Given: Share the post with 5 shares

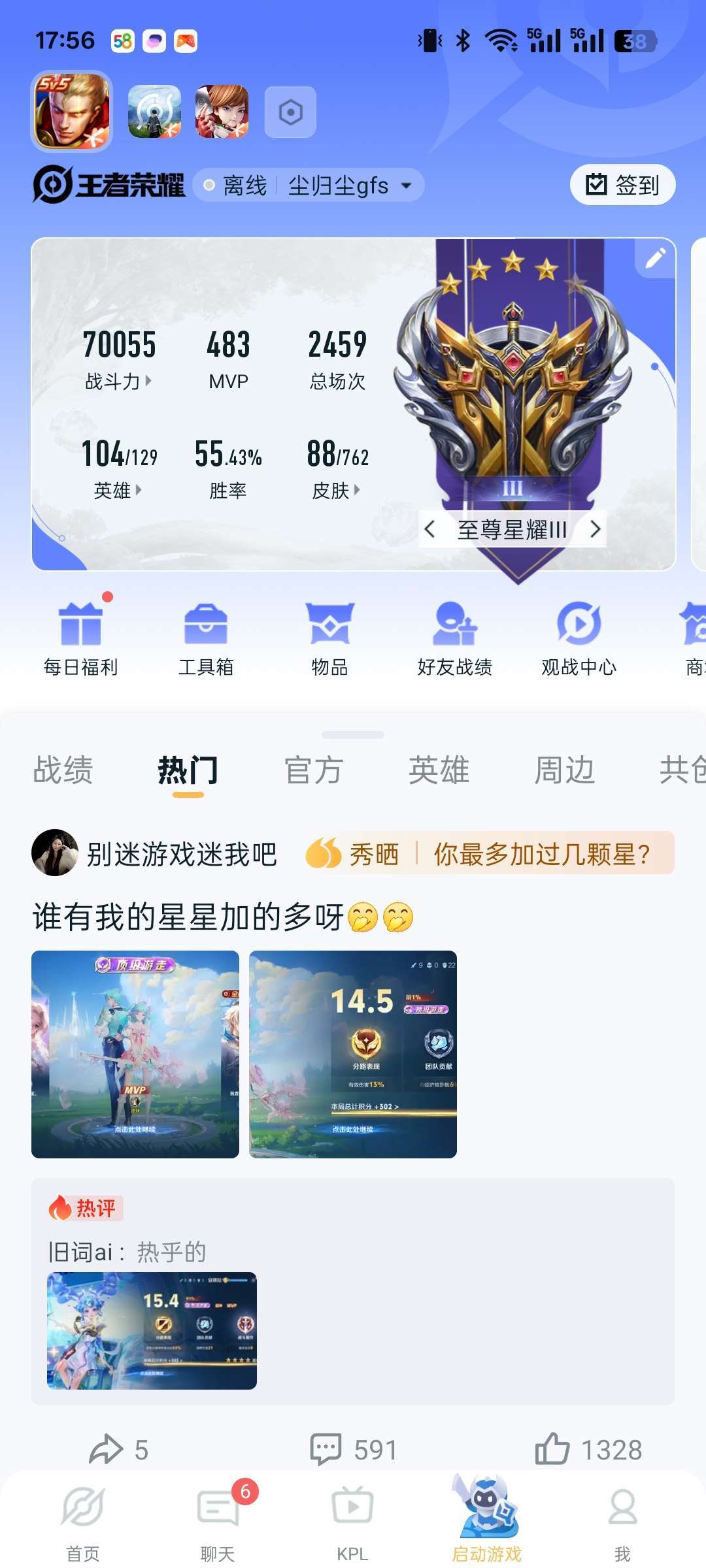Looking at the screenshot, I should click(x=119, y=1450).
